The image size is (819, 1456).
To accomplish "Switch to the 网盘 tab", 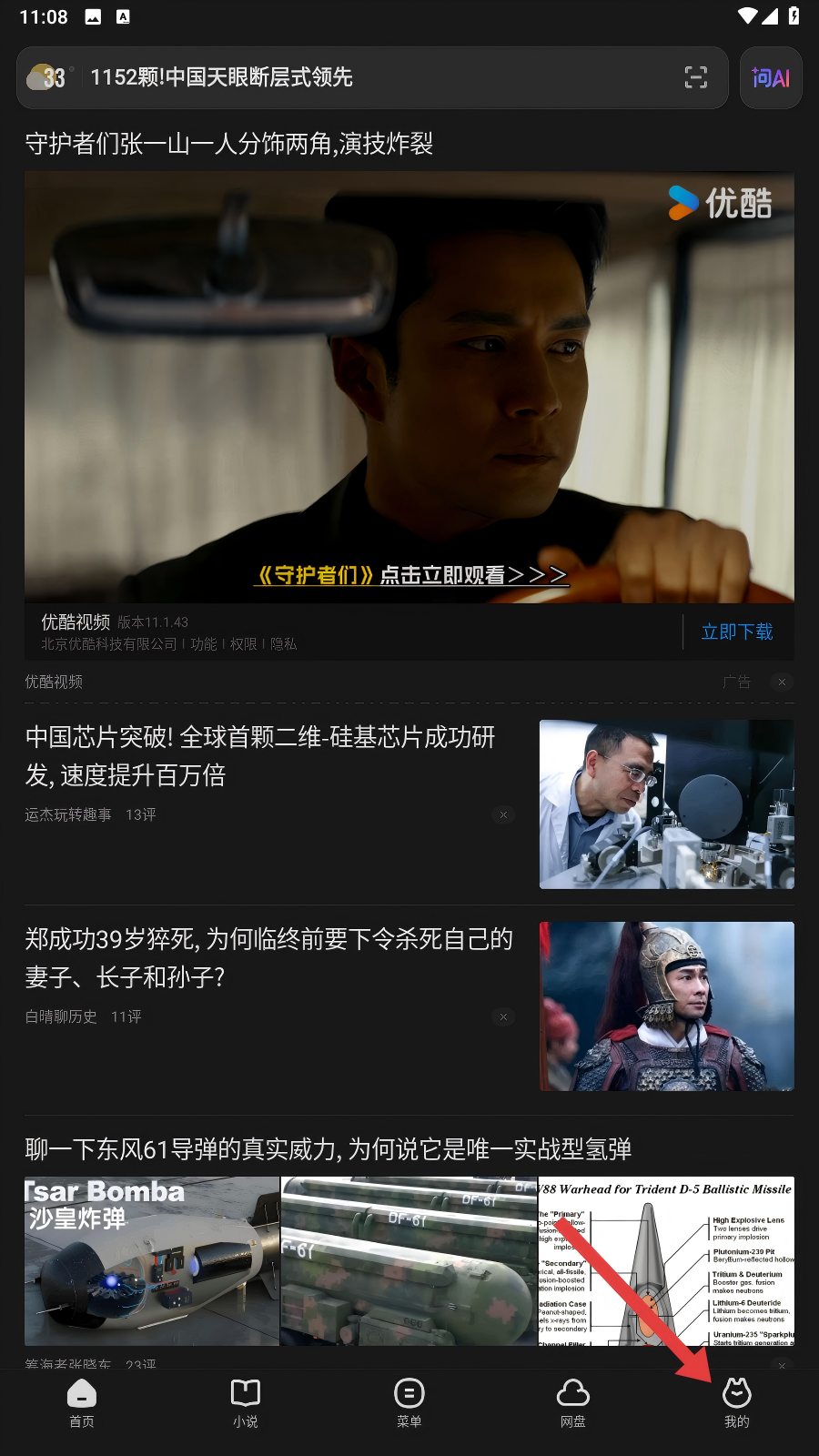I will pos(573,1402).
